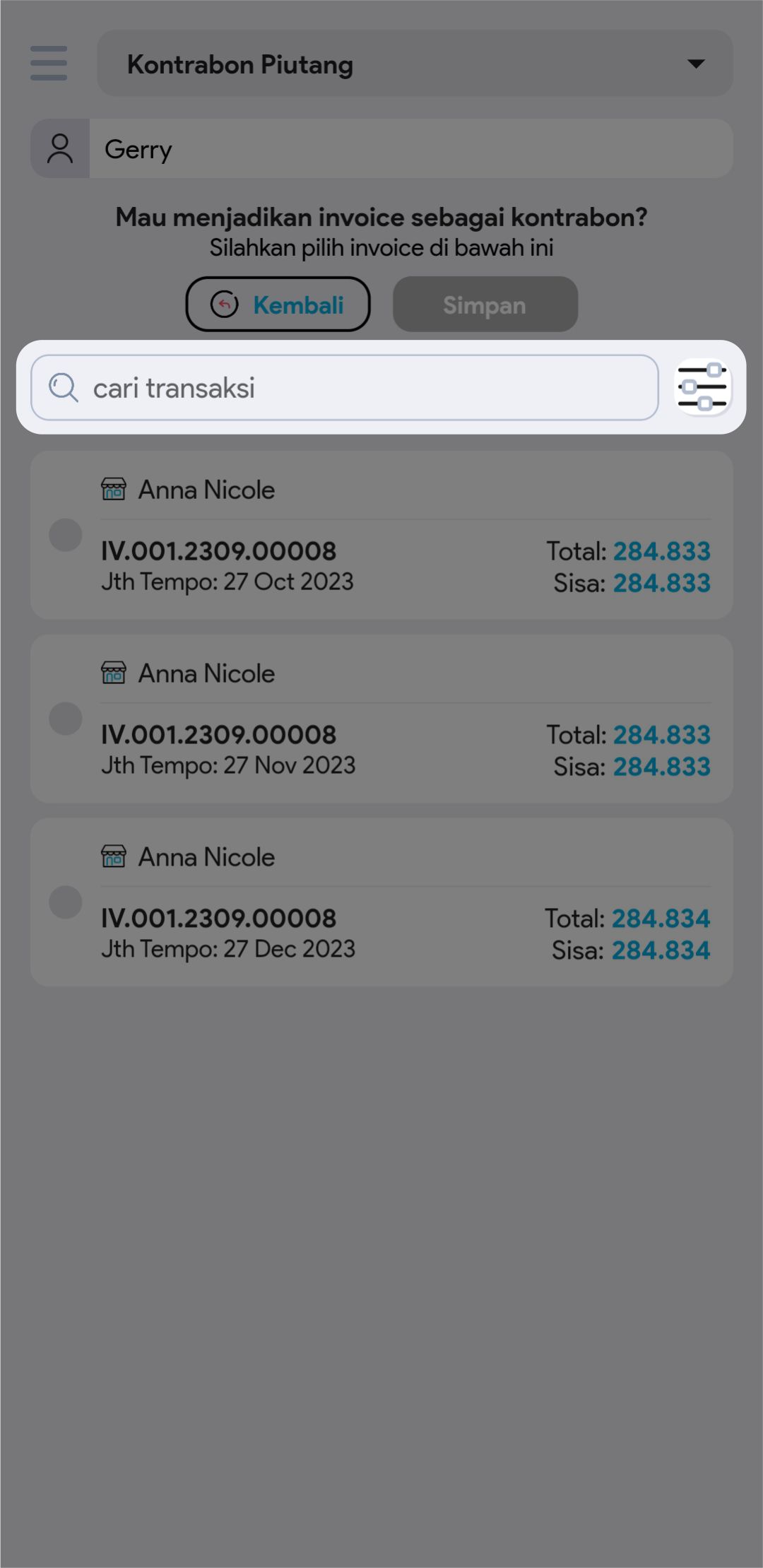Select the invoice due 27 Nov 2023
This screenshot has height=1568, width=763.
coord(66,719)
